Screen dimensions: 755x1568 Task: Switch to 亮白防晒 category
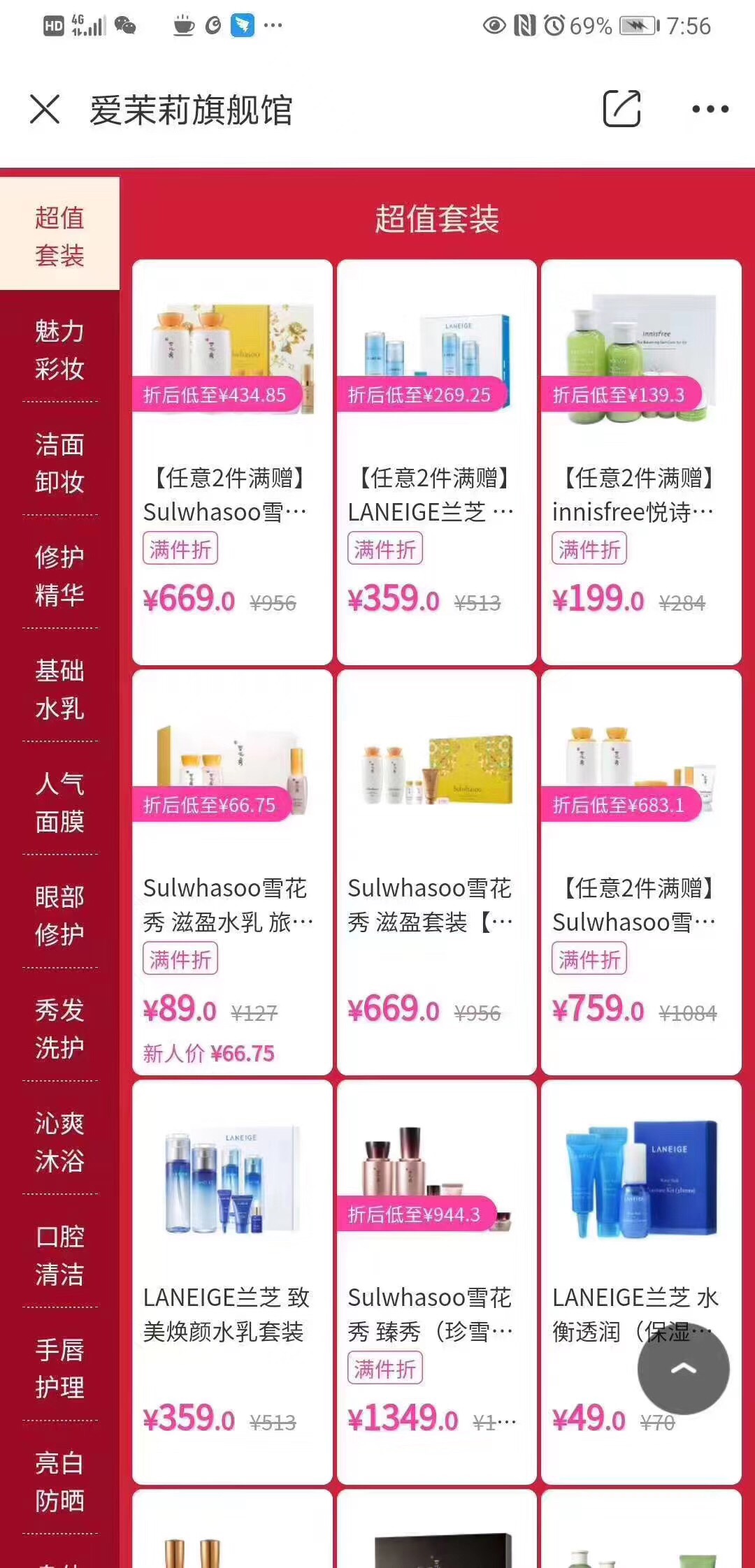pos(60,1481)
